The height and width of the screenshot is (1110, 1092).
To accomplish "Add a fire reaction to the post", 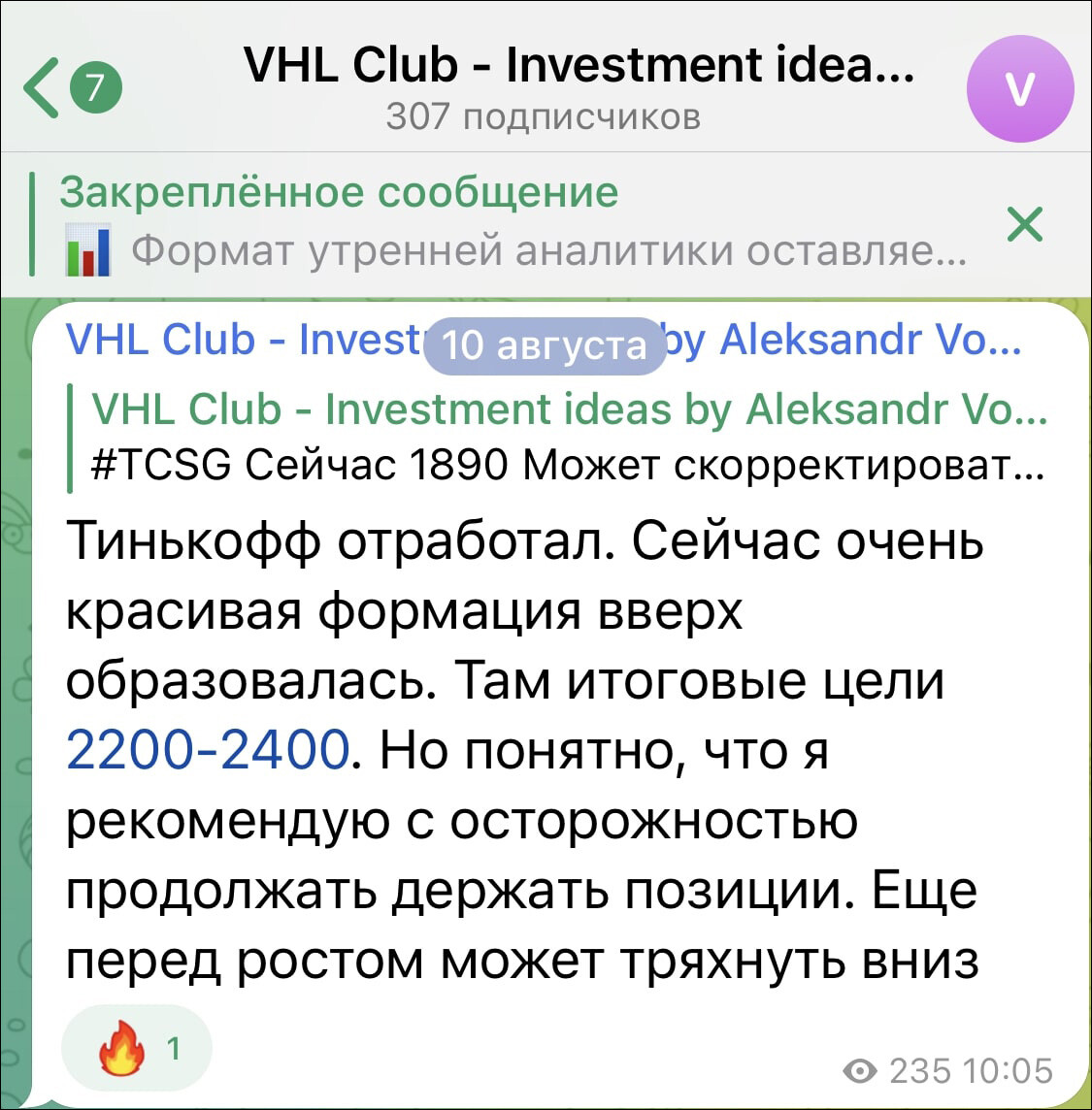I will pos(136,1049).
